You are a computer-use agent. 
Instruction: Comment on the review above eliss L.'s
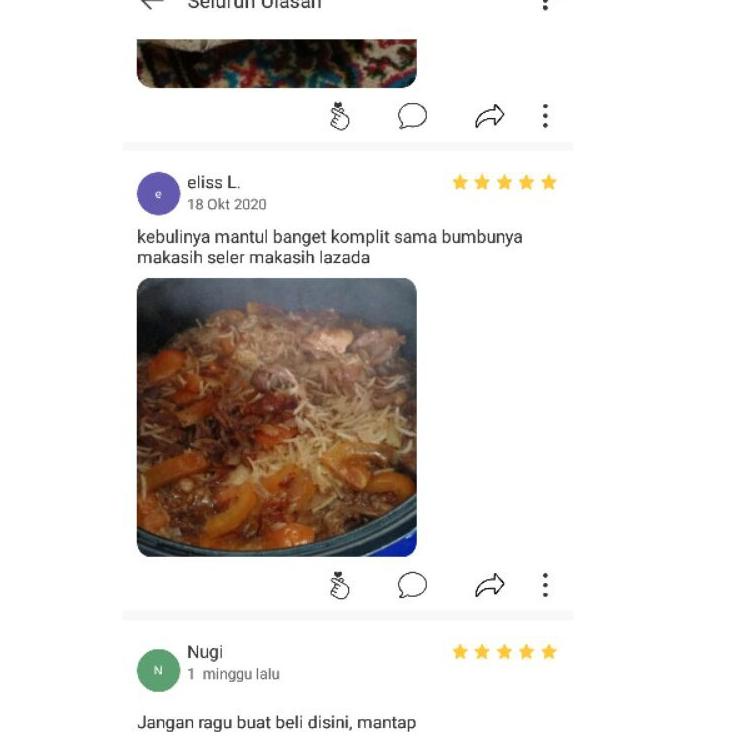(x=412, y=116)
